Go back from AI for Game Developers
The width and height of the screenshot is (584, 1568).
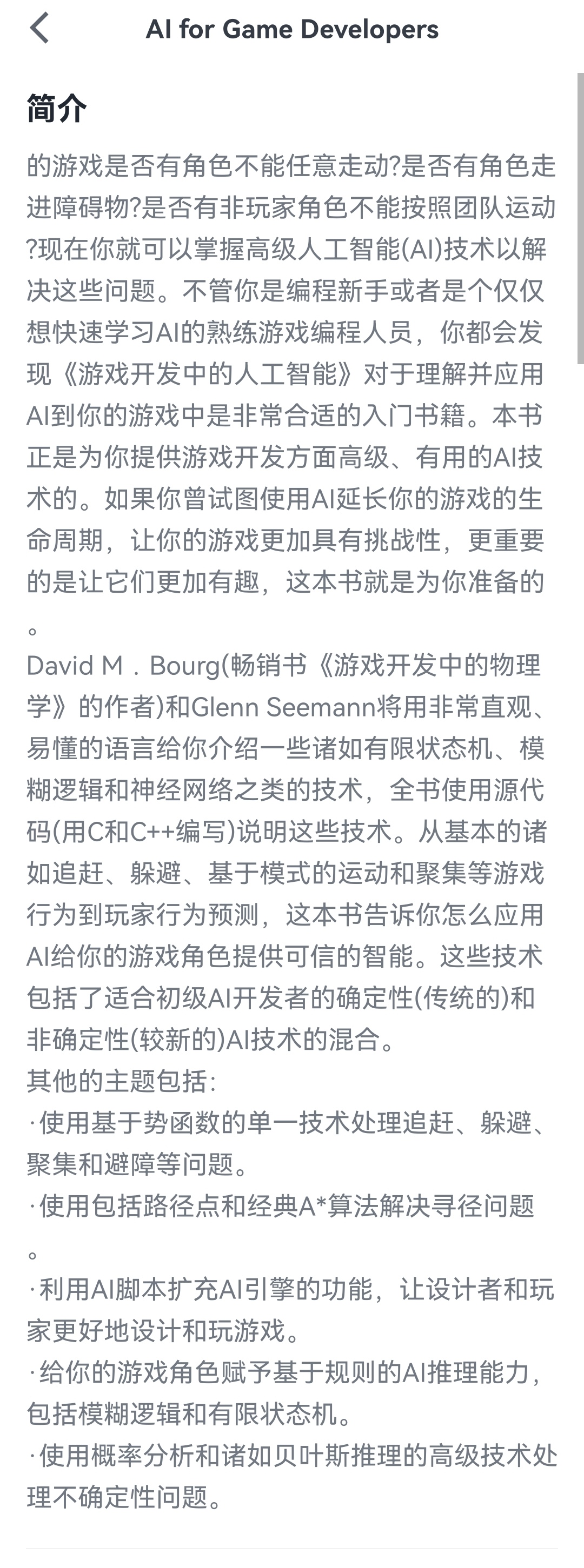[x=39, y=29]
